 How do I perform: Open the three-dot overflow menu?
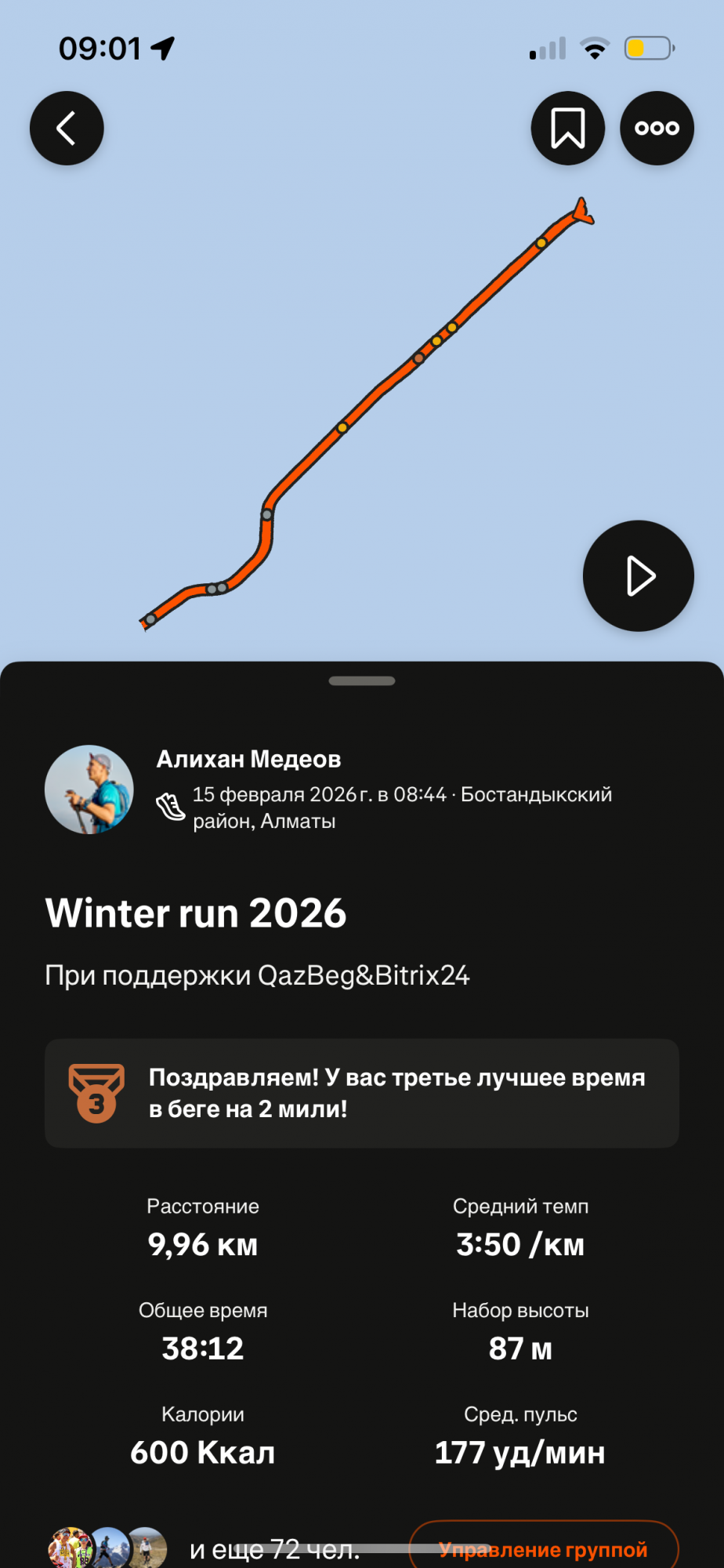point(657,128)
